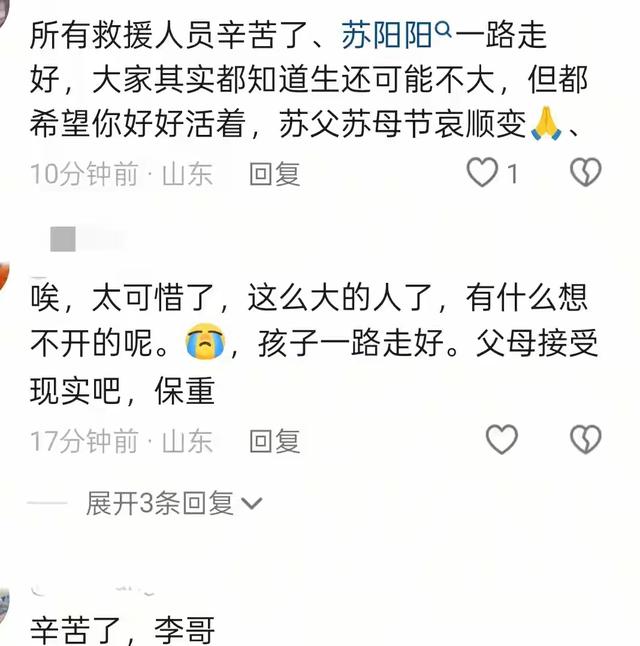Like the comment posted 17分钟前

[x=501, y=439]
